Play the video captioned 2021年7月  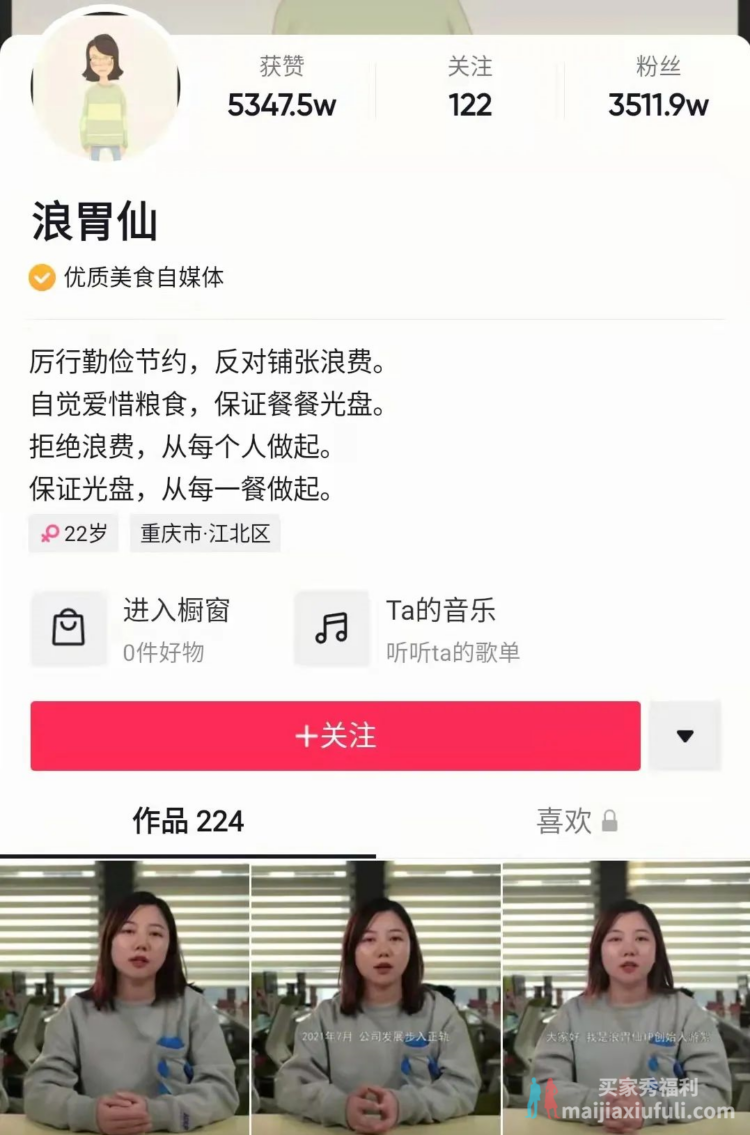pyautogui.click(x=375, y=995)
